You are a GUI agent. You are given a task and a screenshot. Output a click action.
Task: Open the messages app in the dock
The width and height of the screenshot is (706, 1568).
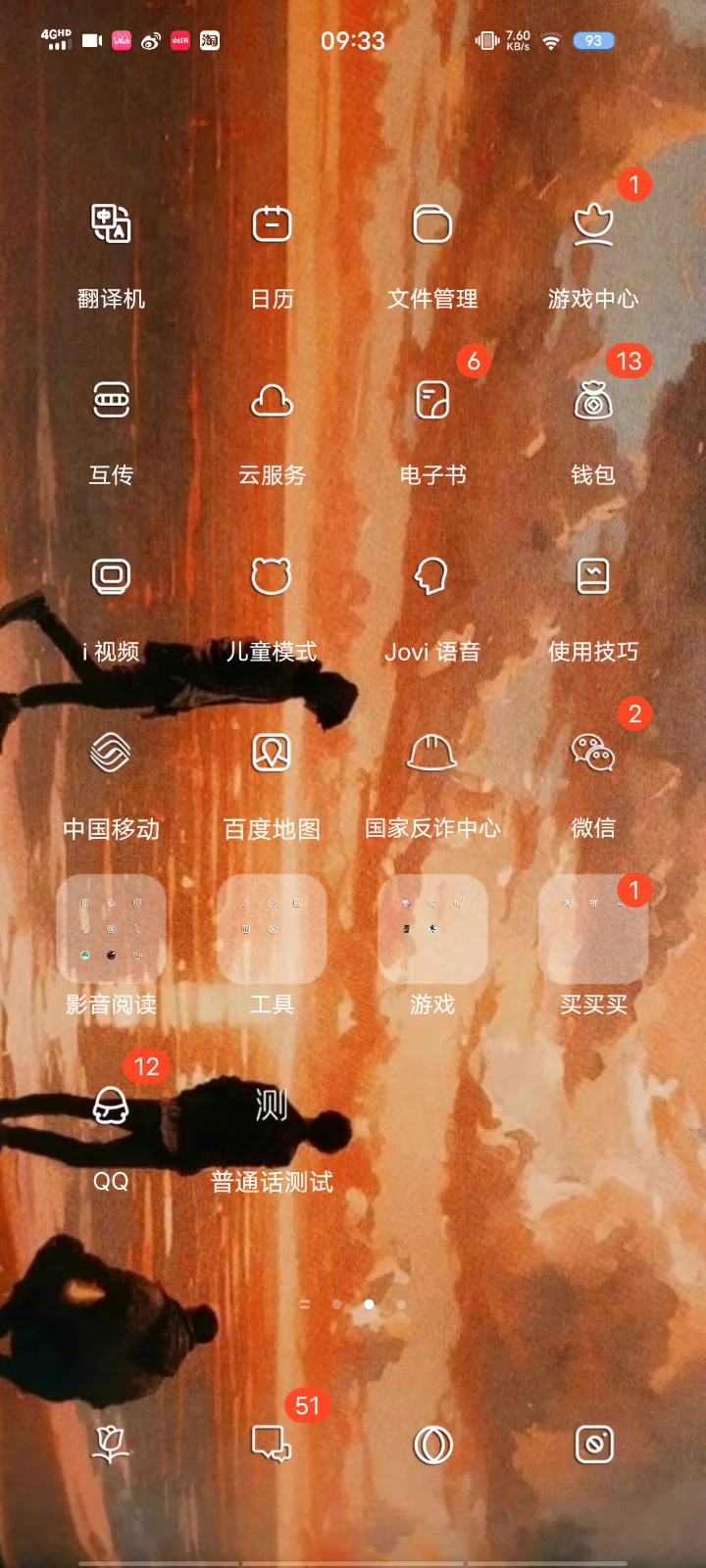272,1445
